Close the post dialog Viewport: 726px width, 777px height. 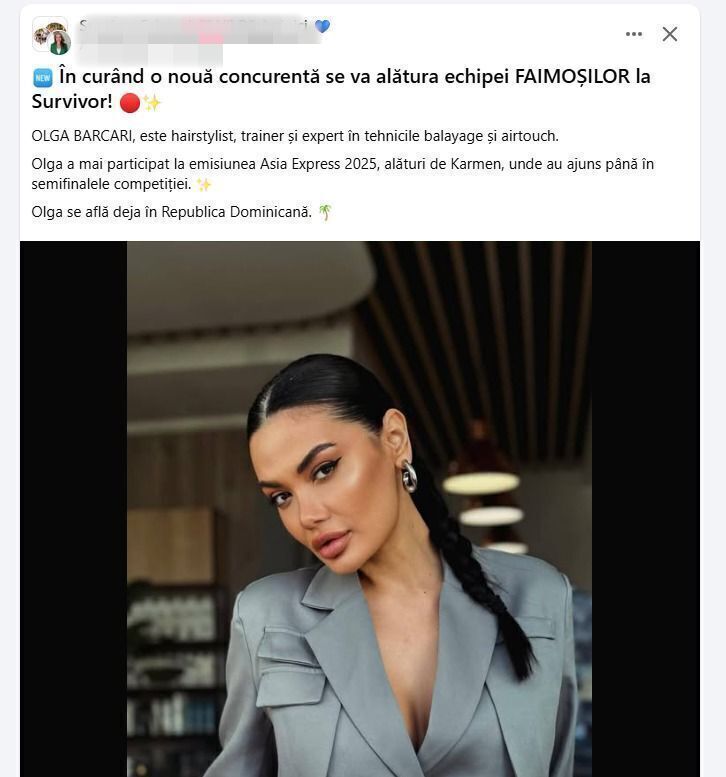coord(670,34)
